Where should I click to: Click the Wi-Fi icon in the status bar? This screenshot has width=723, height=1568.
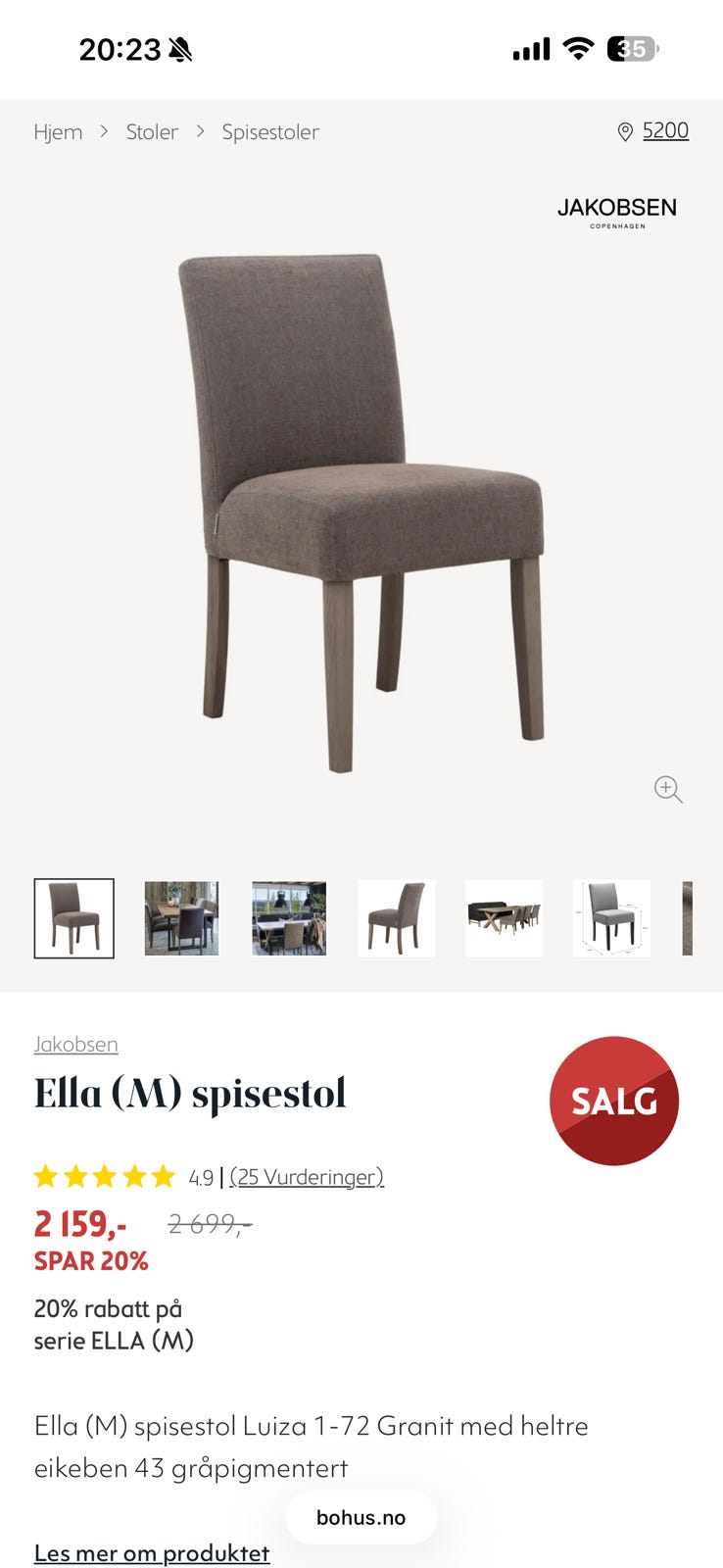(x=580, y=47)
